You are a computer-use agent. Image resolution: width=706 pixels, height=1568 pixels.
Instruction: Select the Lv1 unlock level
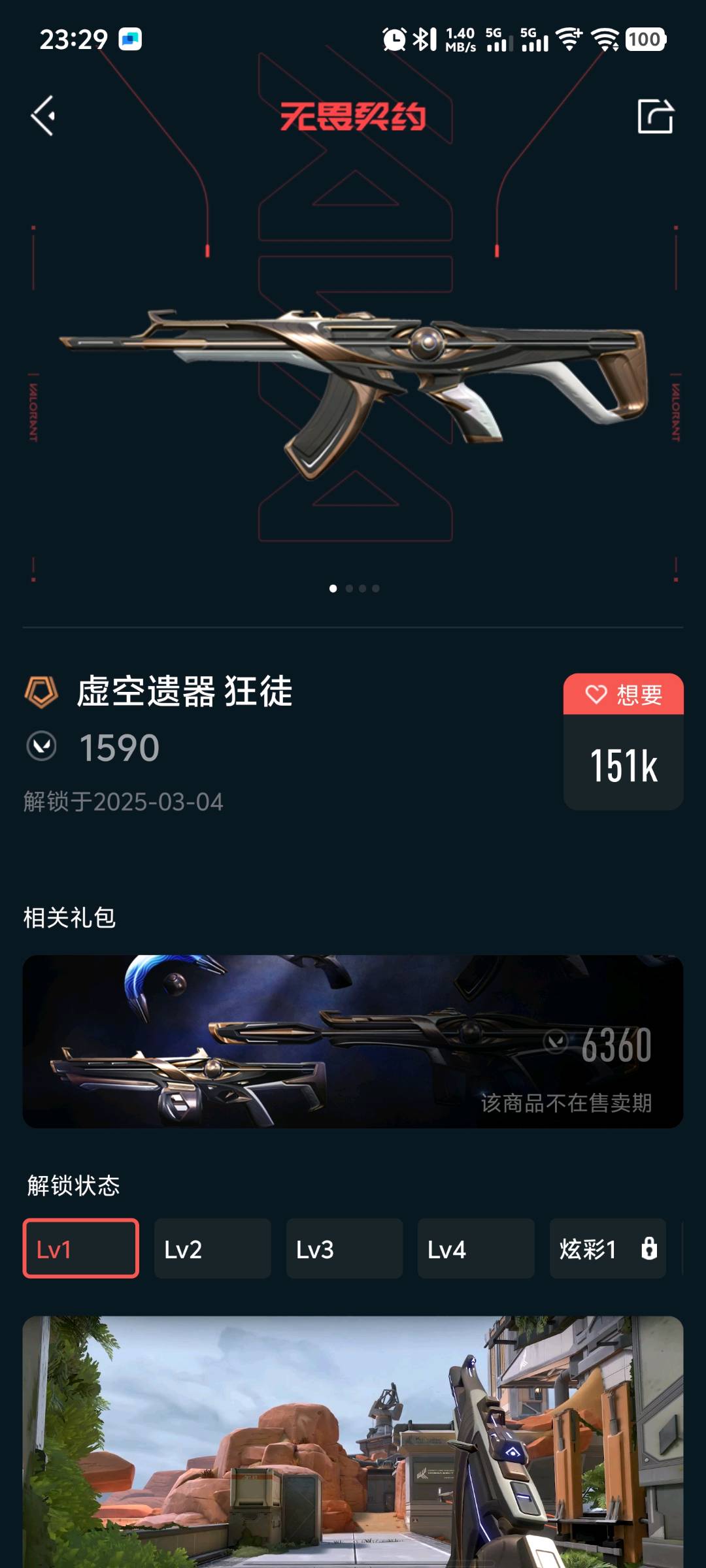[81, 1249]
